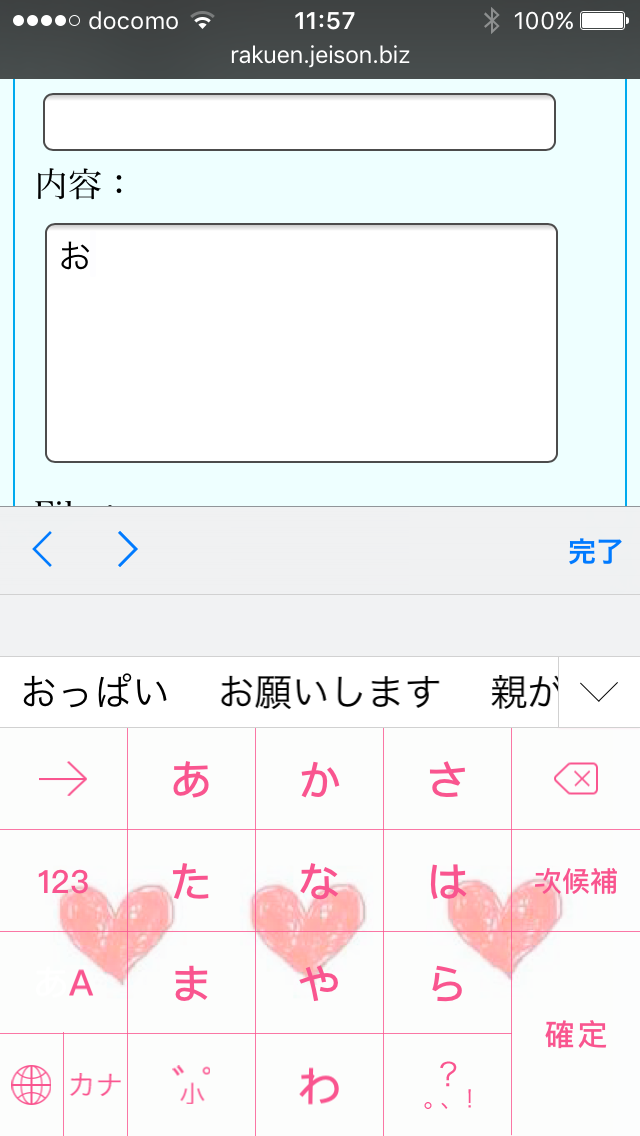Select the お願いします suggestion
This screenshot has width=640, height=1136.
[330, 692]
